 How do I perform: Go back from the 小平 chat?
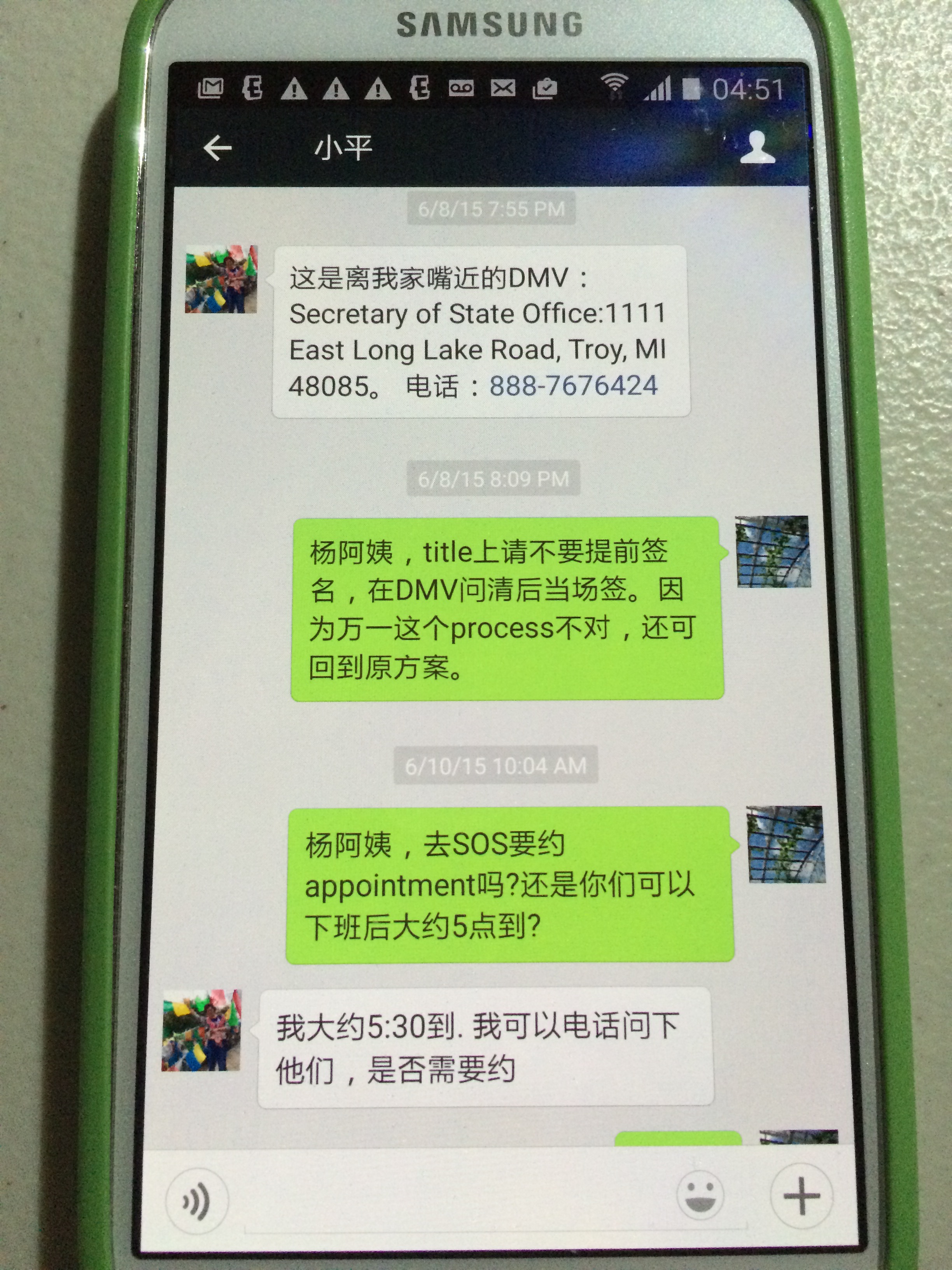(x=217, y=148)
